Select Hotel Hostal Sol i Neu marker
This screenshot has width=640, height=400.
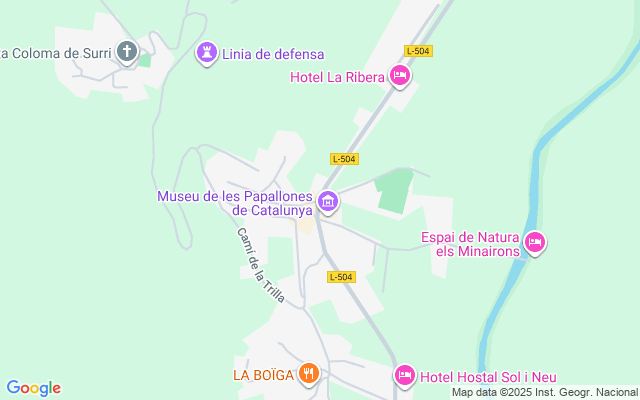405,374
